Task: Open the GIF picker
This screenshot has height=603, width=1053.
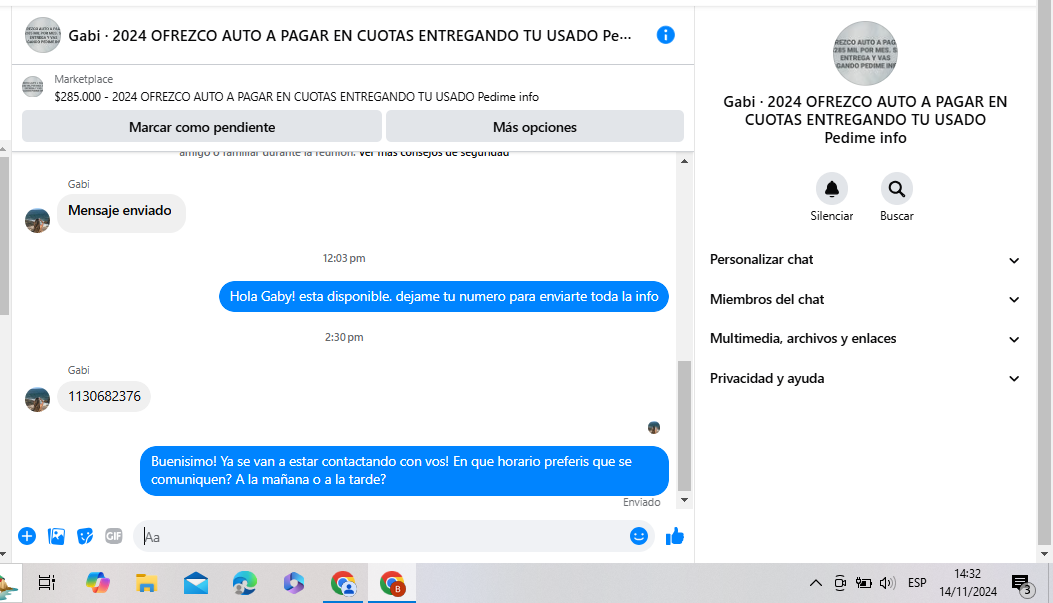Action: (x=113, y=536)
